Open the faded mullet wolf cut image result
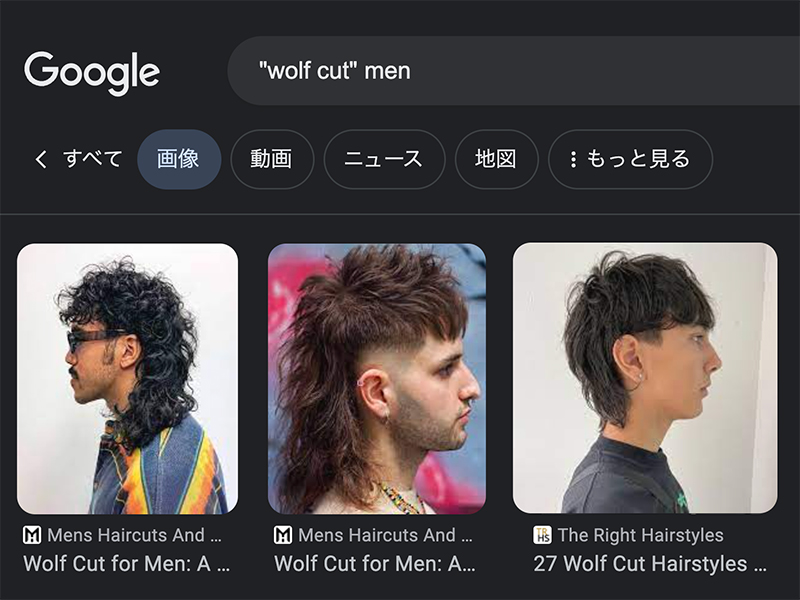800x600 pixels. click(377, 378)
